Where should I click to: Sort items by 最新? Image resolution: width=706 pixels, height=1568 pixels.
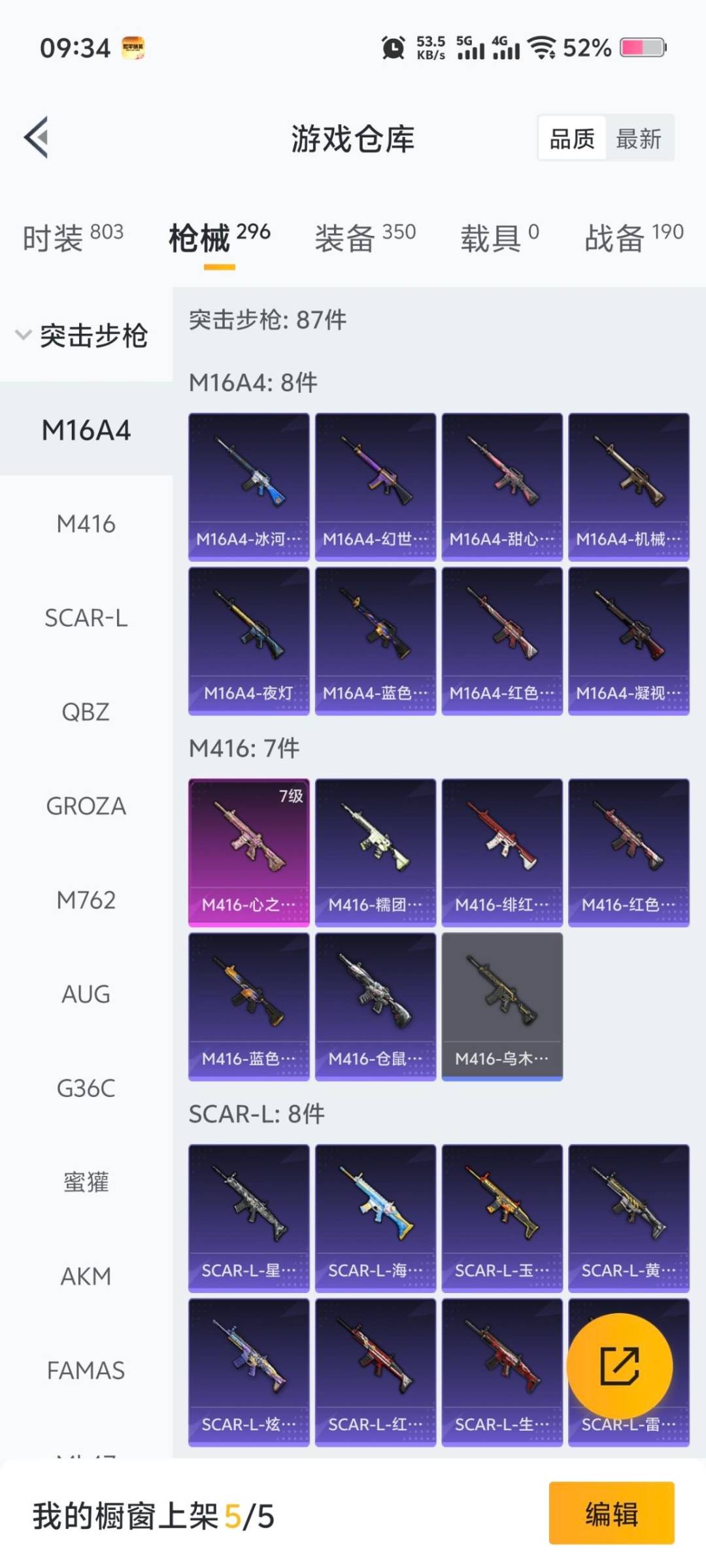point(639,139)
